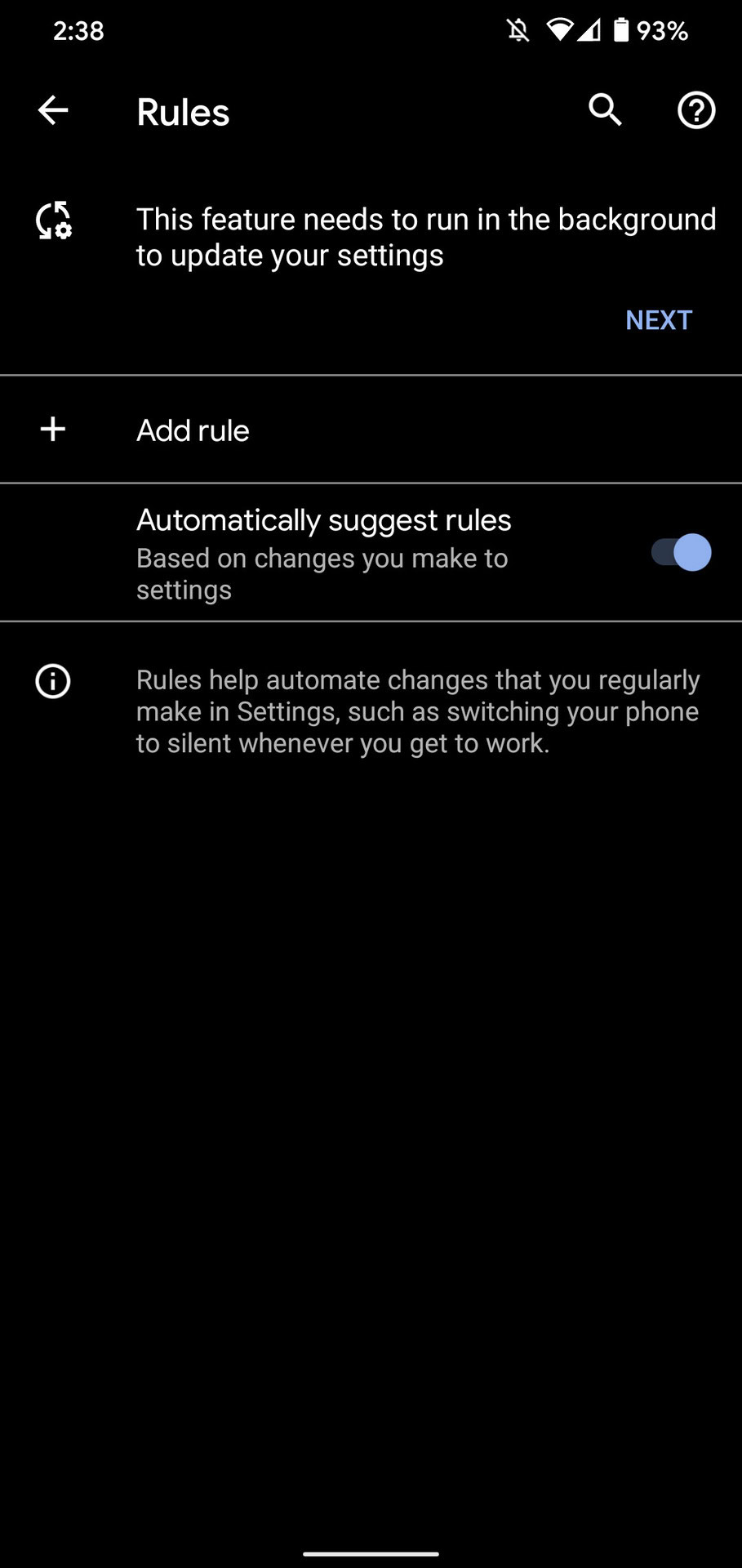Viewport: 742px width, 1568px height.
Task: Open search in Rules settings
Action: [x=605, y=110]
